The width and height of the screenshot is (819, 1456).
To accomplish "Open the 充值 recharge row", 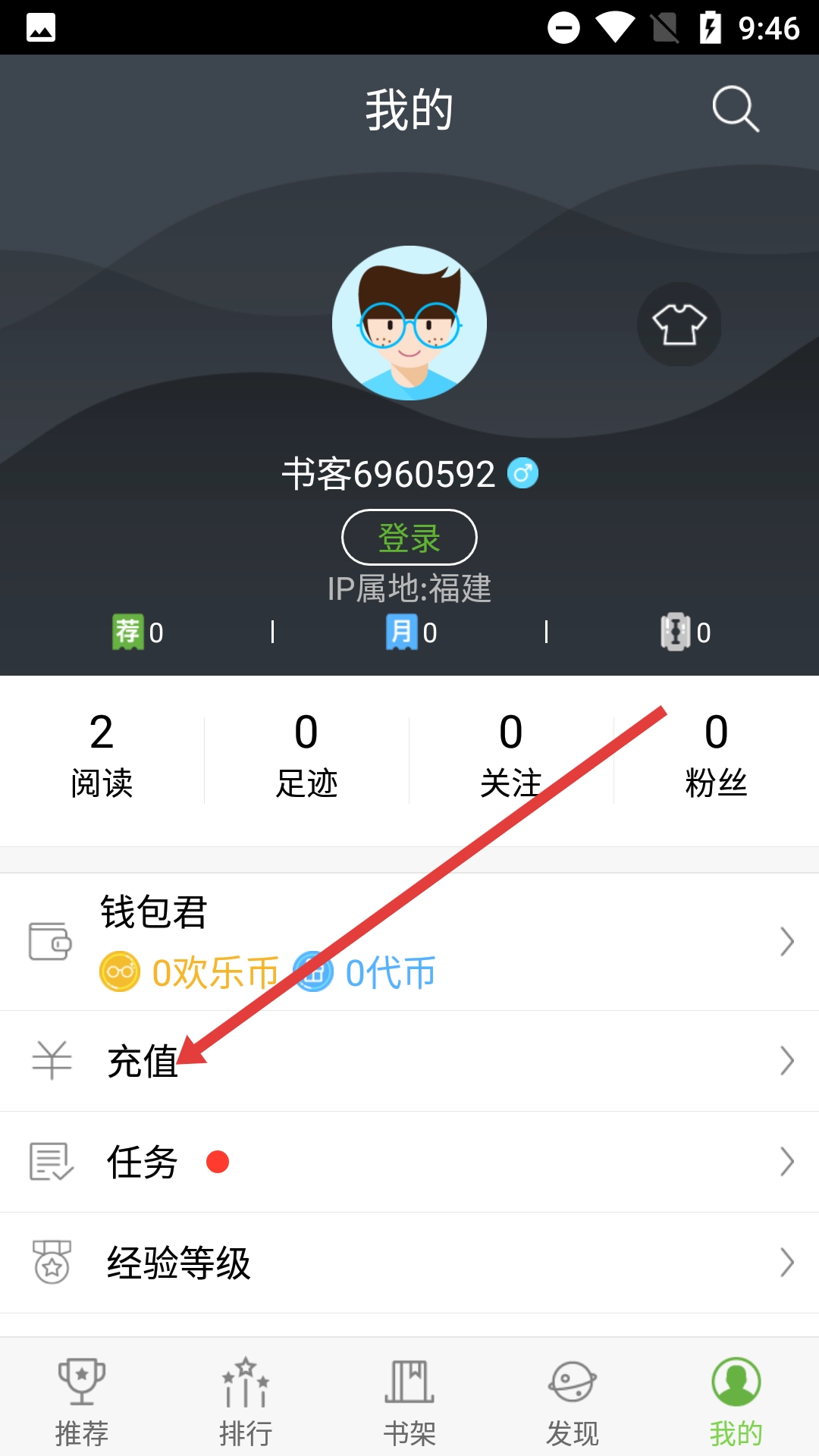I will tap(409, 1061).
